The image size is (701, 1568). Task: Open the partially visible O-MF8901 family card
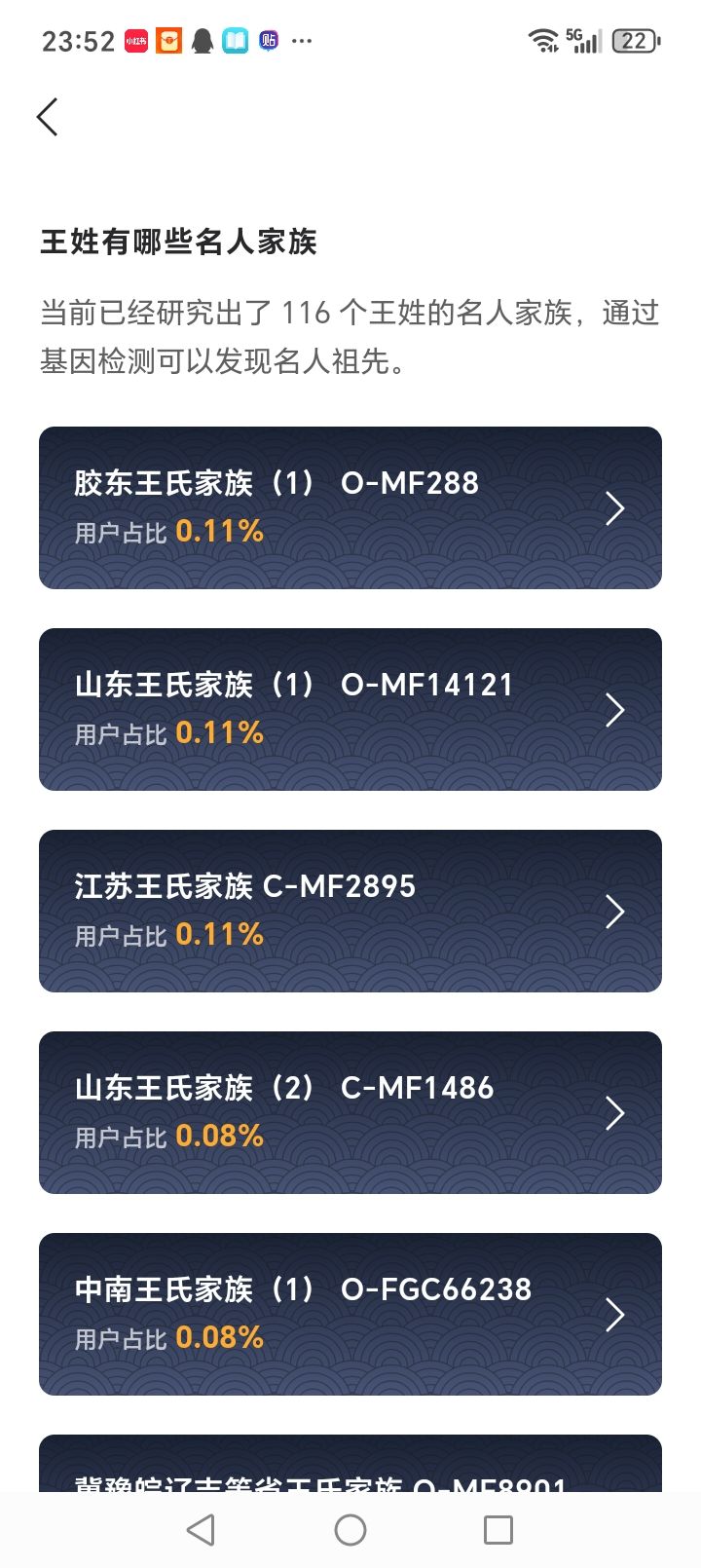click(x=350, y=1466)
